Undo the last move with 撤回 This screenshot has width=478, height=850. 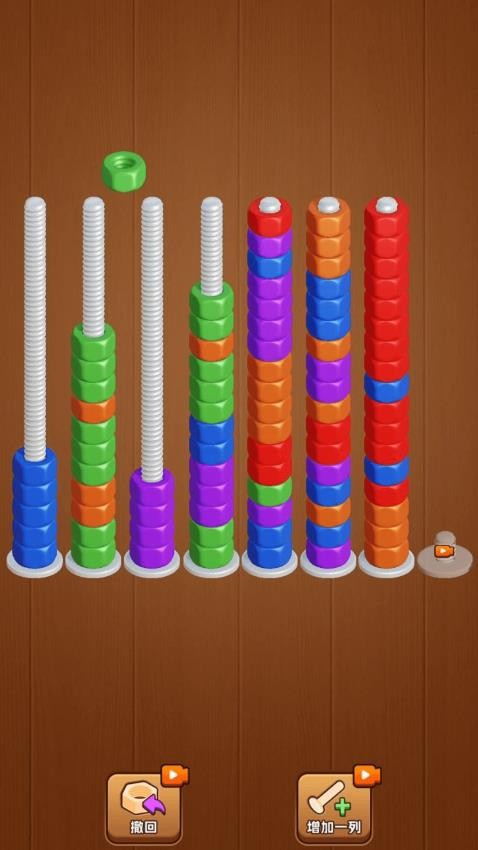tap(144, 806)
